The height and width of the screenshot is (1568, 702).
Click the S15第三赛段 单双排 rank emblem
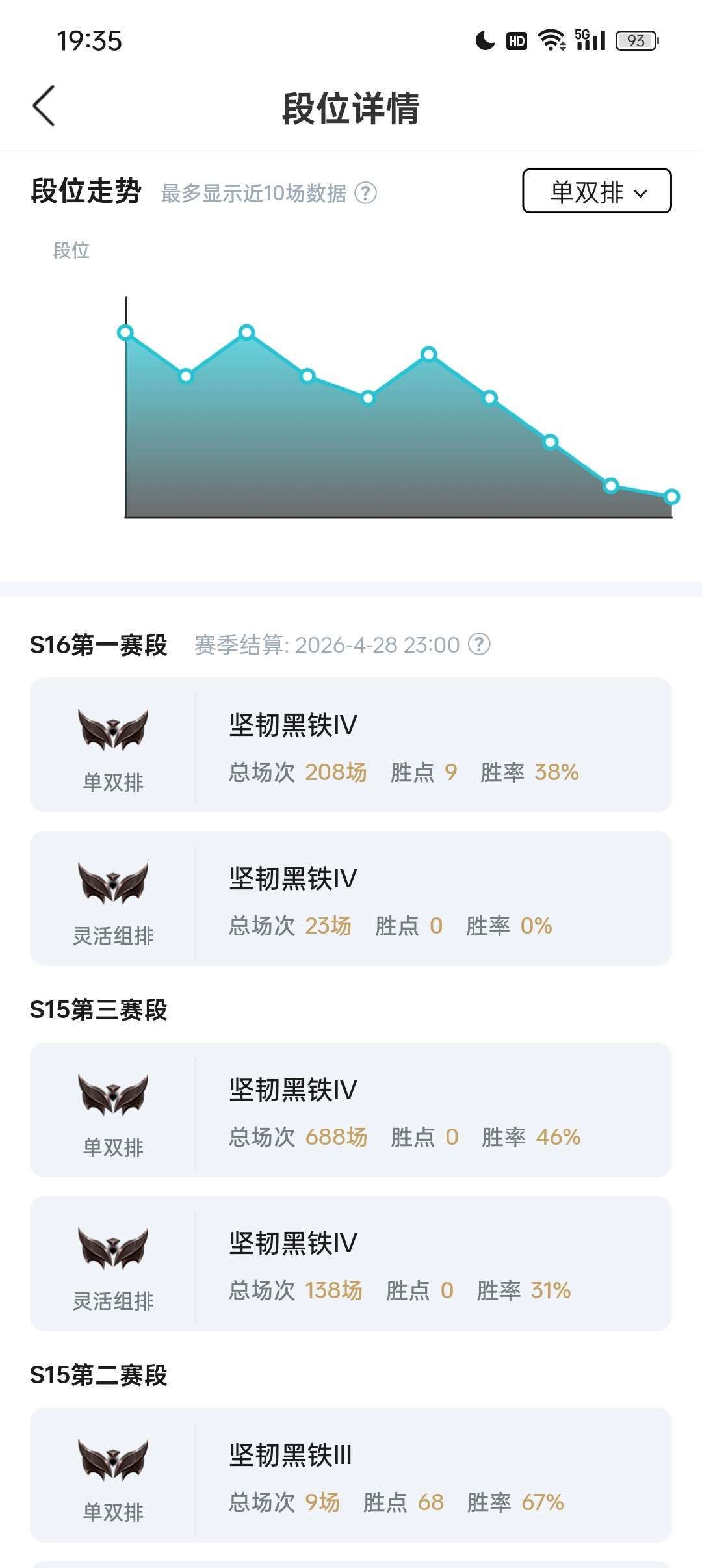point(112,1094)
